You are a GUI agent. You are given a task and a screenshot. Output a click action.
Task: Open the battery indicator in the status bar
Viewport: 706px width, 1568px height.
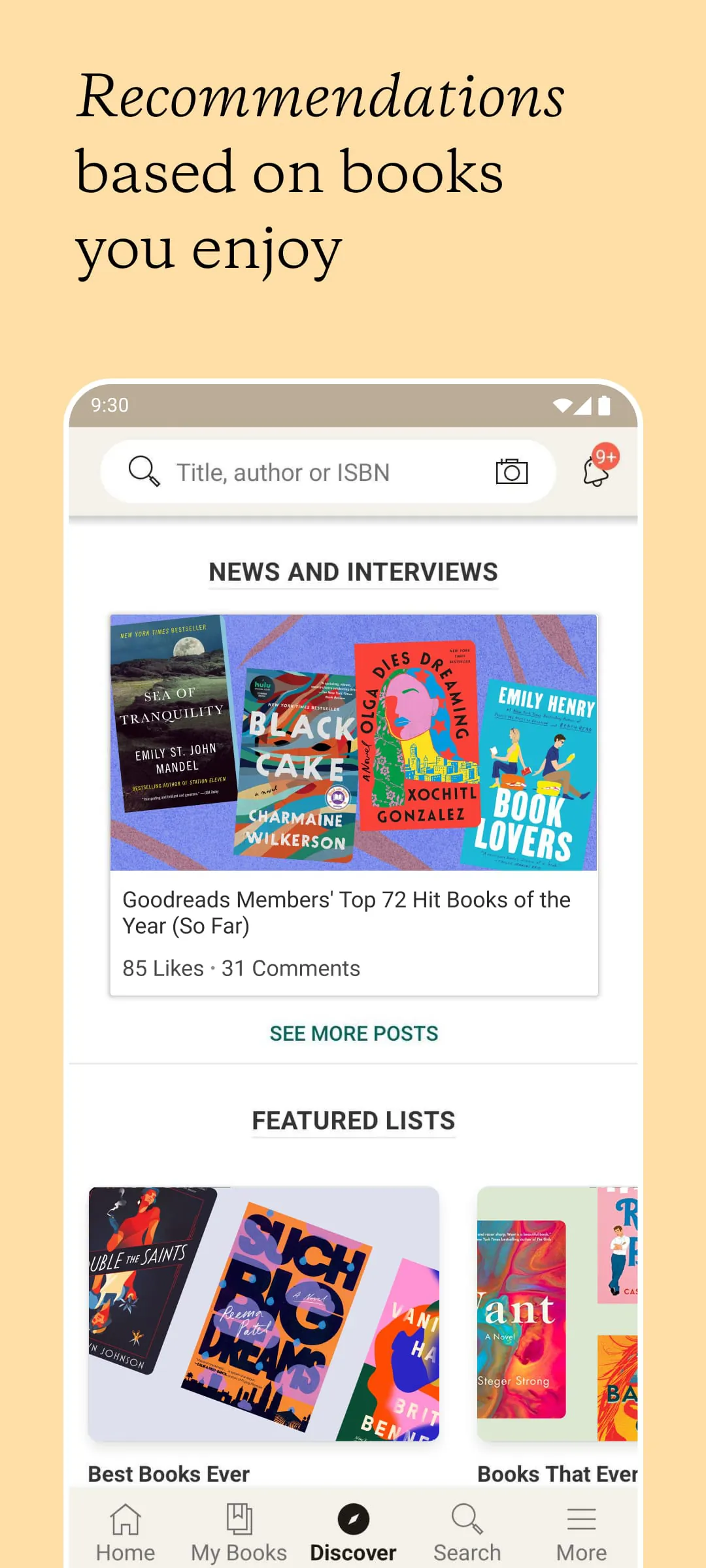(605, 405)
